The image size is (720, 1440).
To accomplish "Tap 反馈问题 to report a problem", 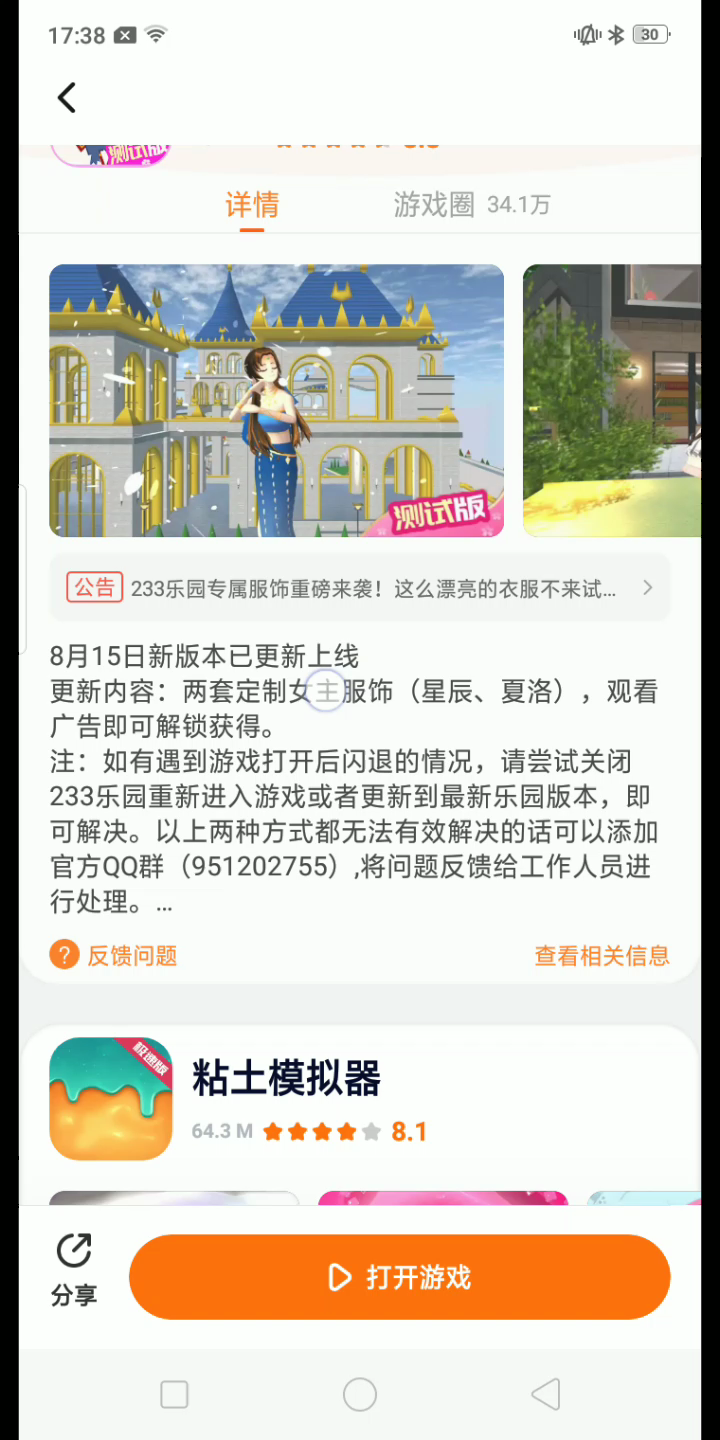I will [114, 955].
